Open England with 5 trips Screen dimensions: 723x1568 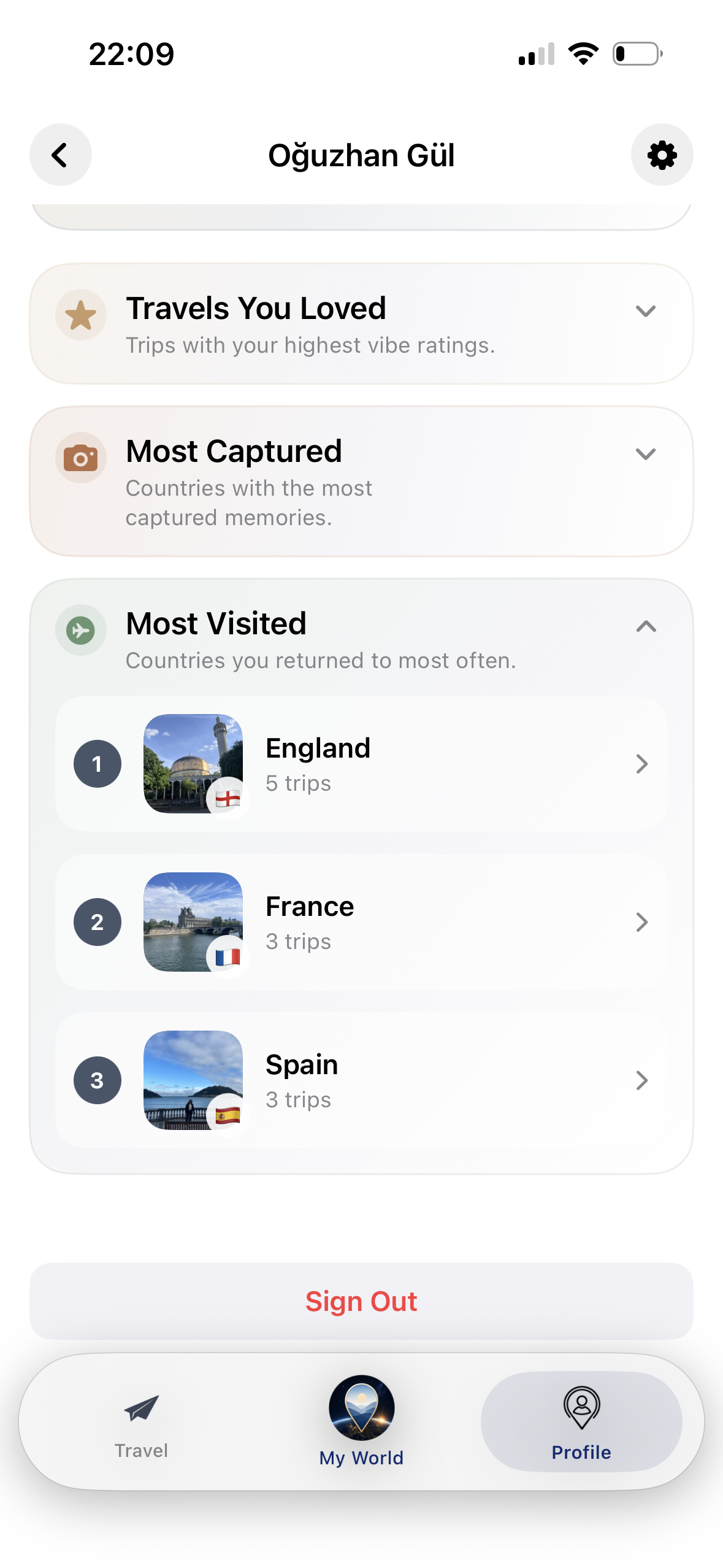(x=361, y=764)
